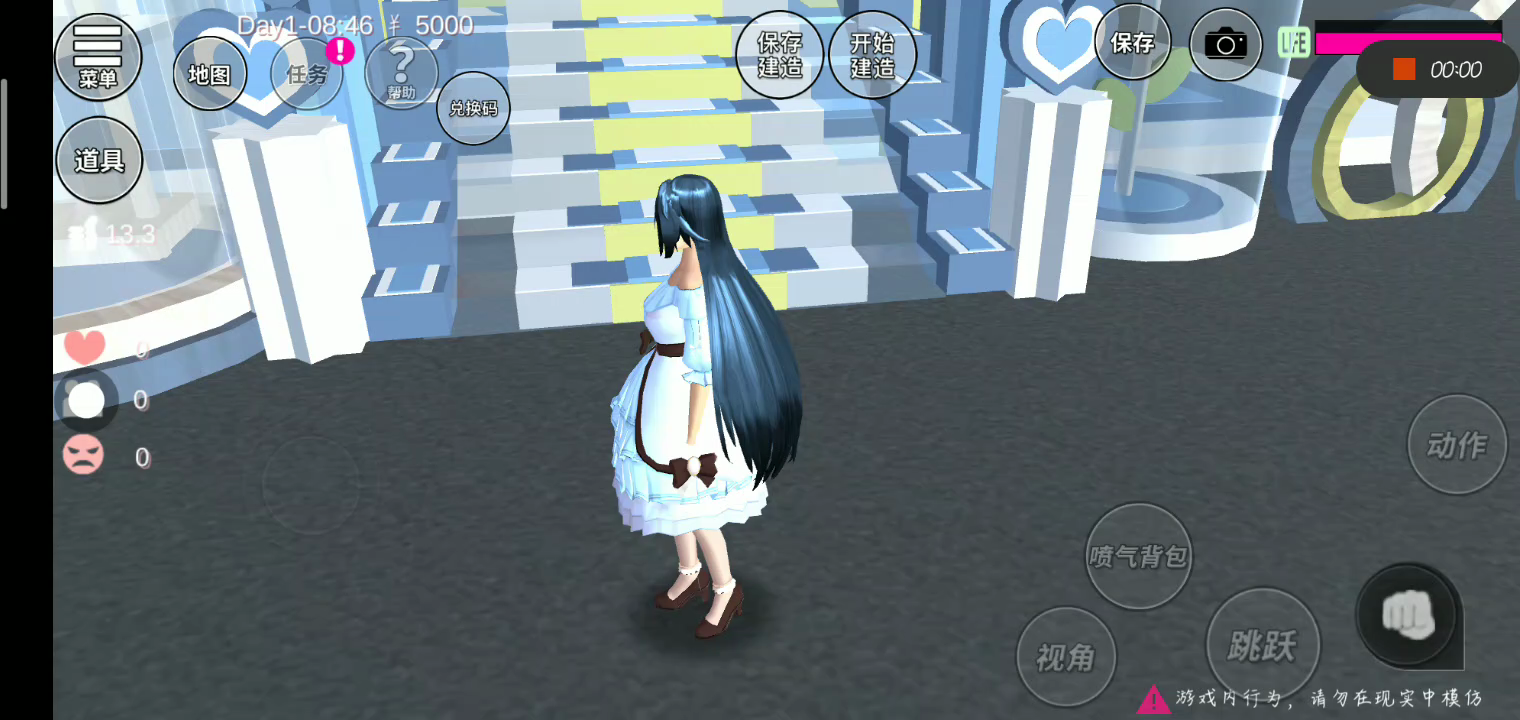Tap the 帮助 question mark help button
This screenshot has height=720, width=1520.
pos(401,72)
